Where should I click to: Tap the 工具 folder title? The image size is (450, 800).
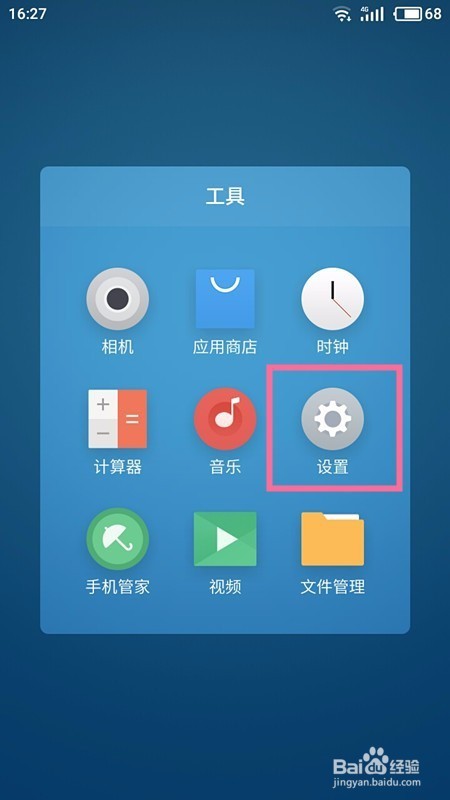coord(225,196)
